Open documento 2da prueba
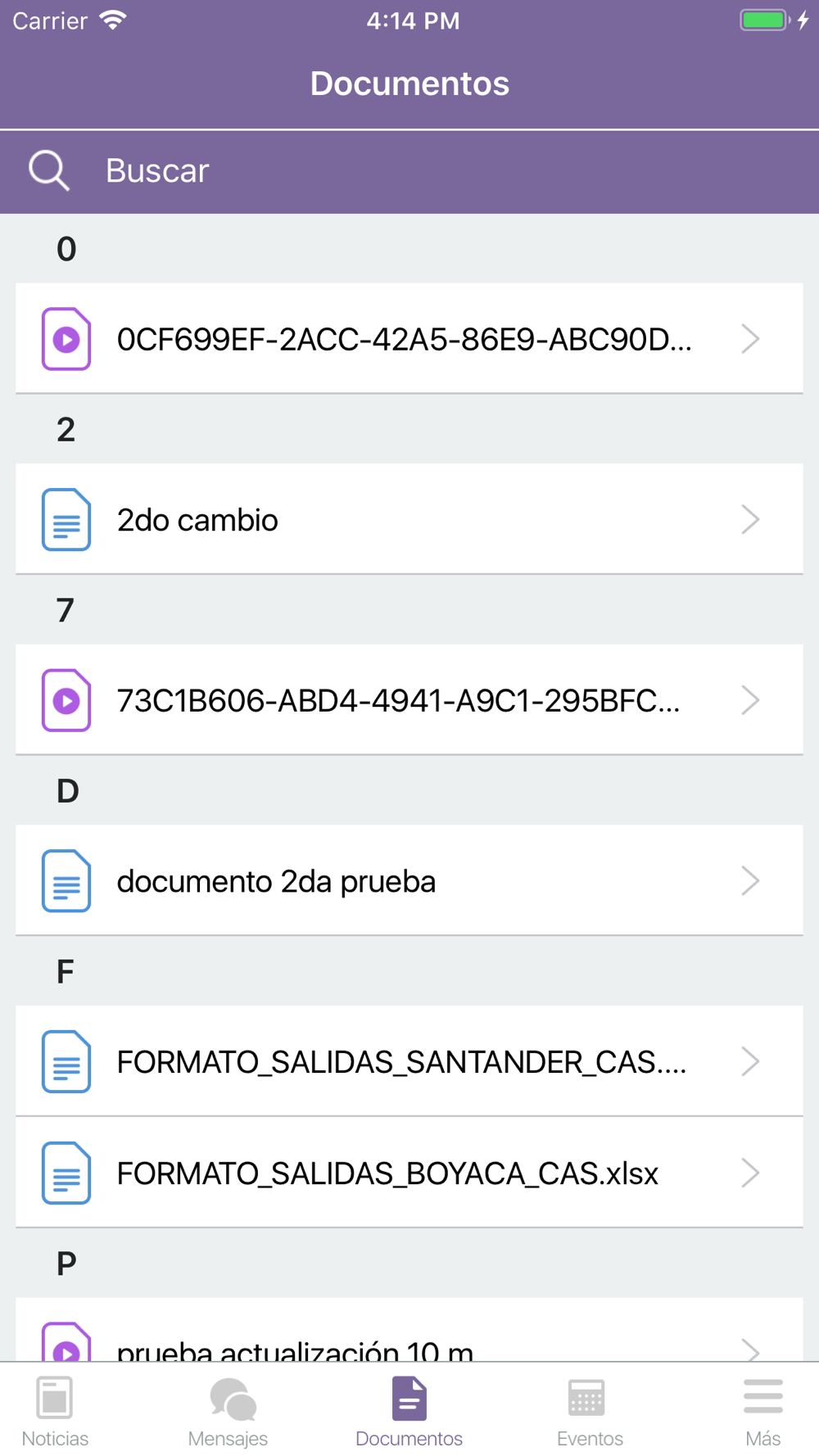Screen dimensions: 819x1456 point(409,880)
